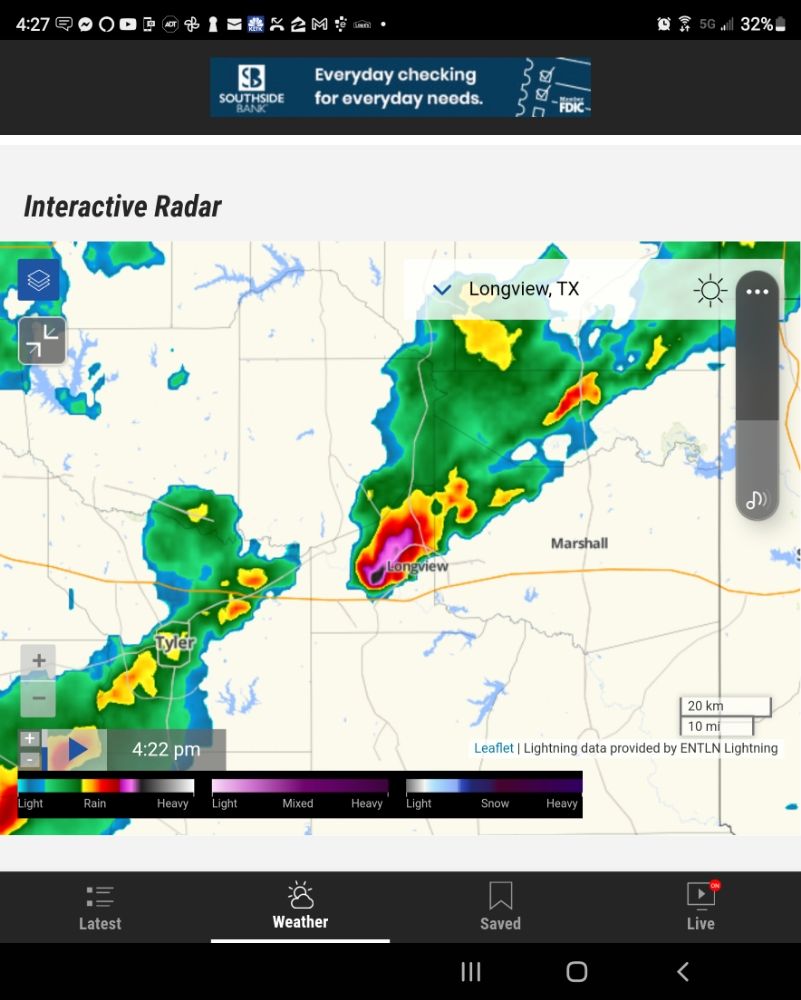The image size is (801, 1000).
Task: Go to the Live tab
Action: [700, 907]
